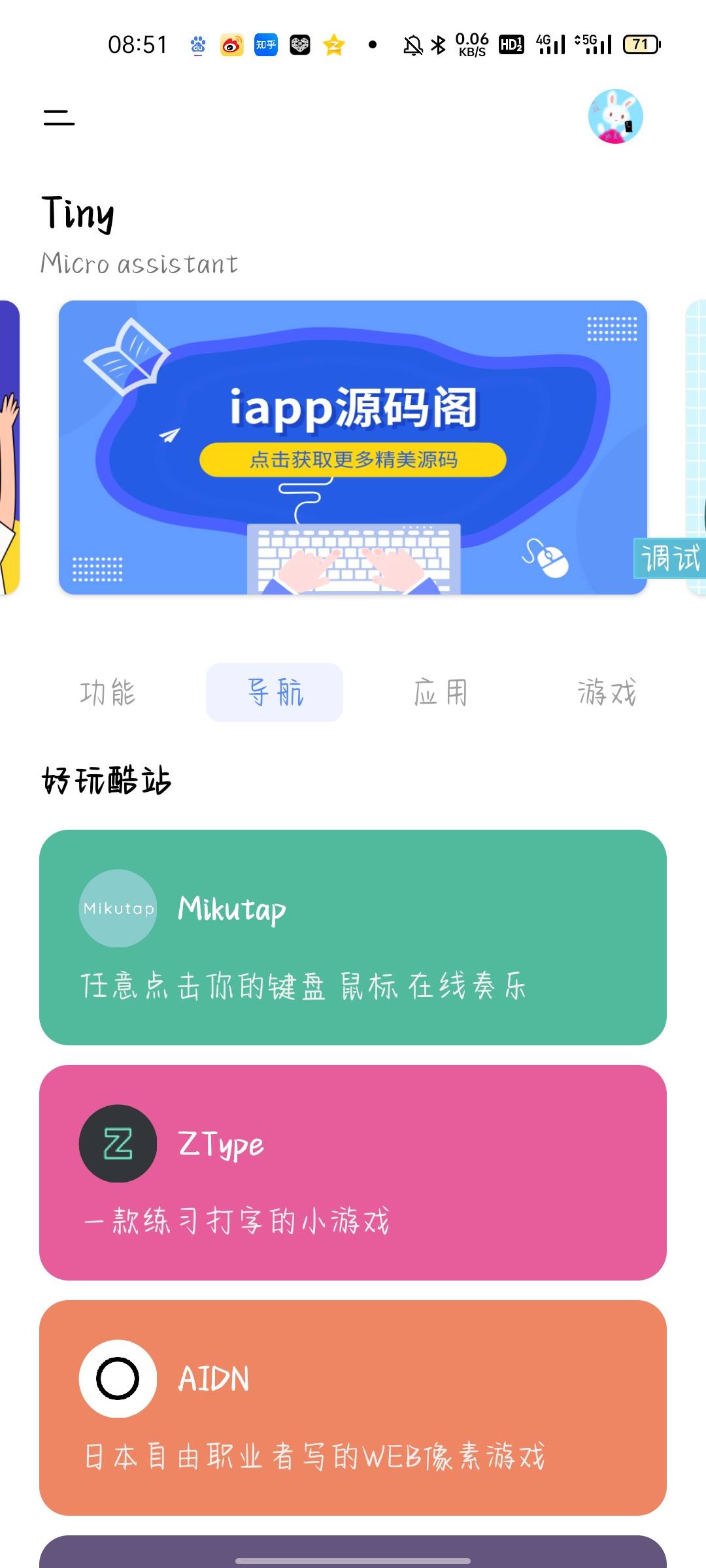706x1568 pixels.
Task: Open the iapp源码阁 banner
Action: [x=353, y=447]
